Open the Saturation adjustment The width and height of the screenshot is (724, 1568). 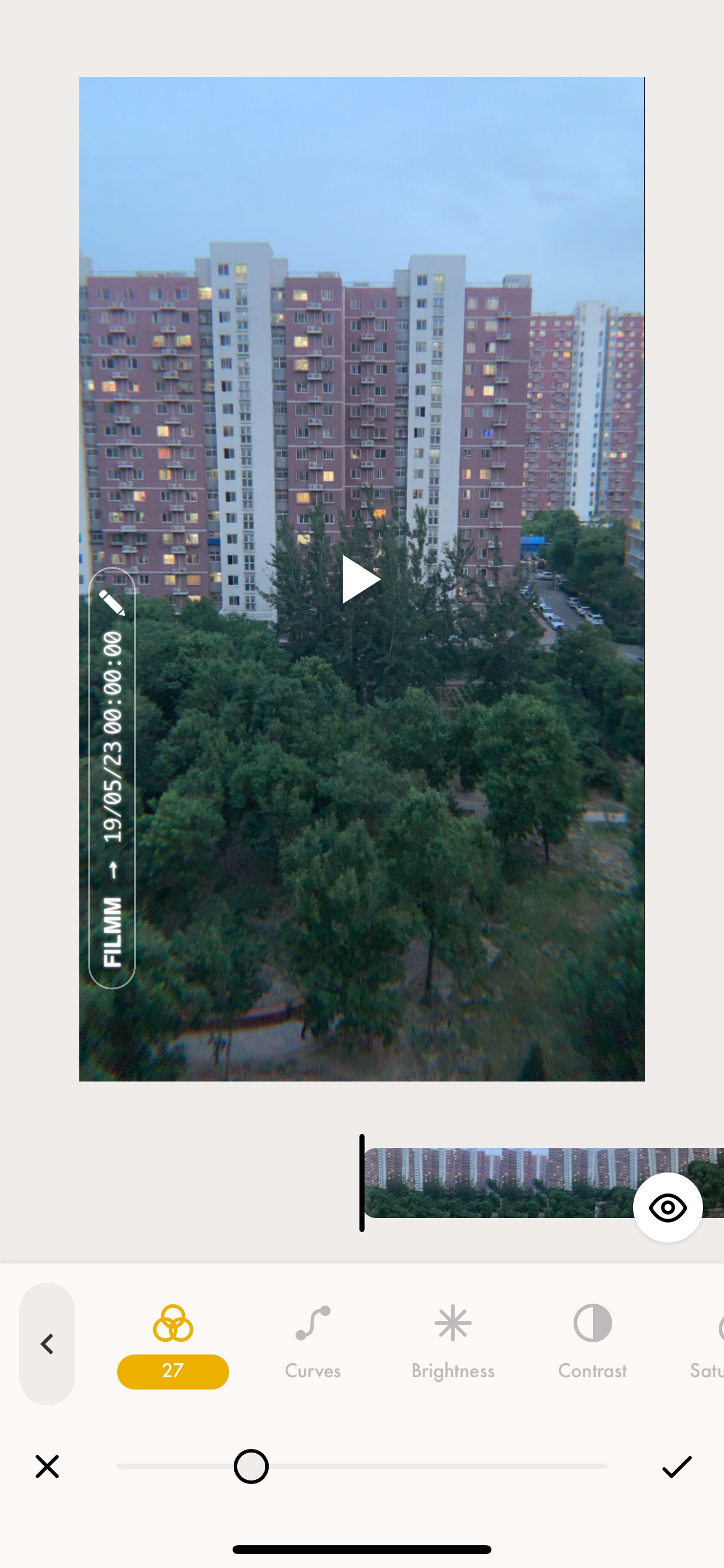coord(707,1342)
